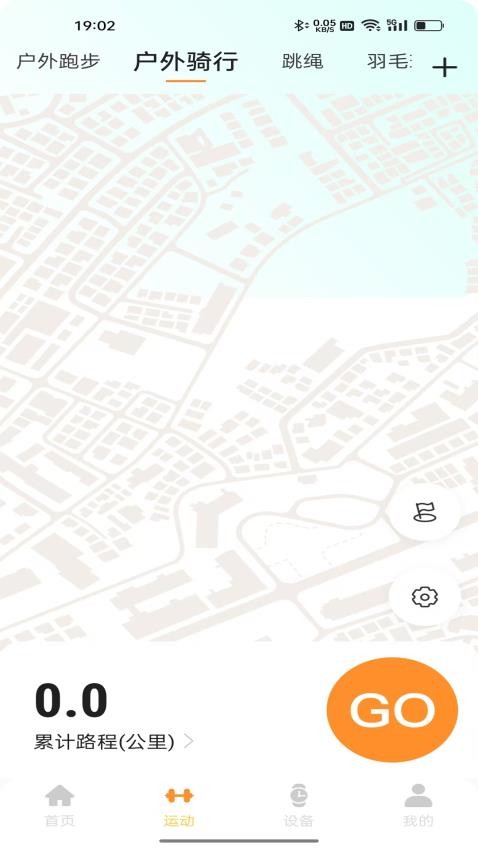The image size is (478, 850).
Task: Open the gear settings icon
Action: (x=424, y=597)
